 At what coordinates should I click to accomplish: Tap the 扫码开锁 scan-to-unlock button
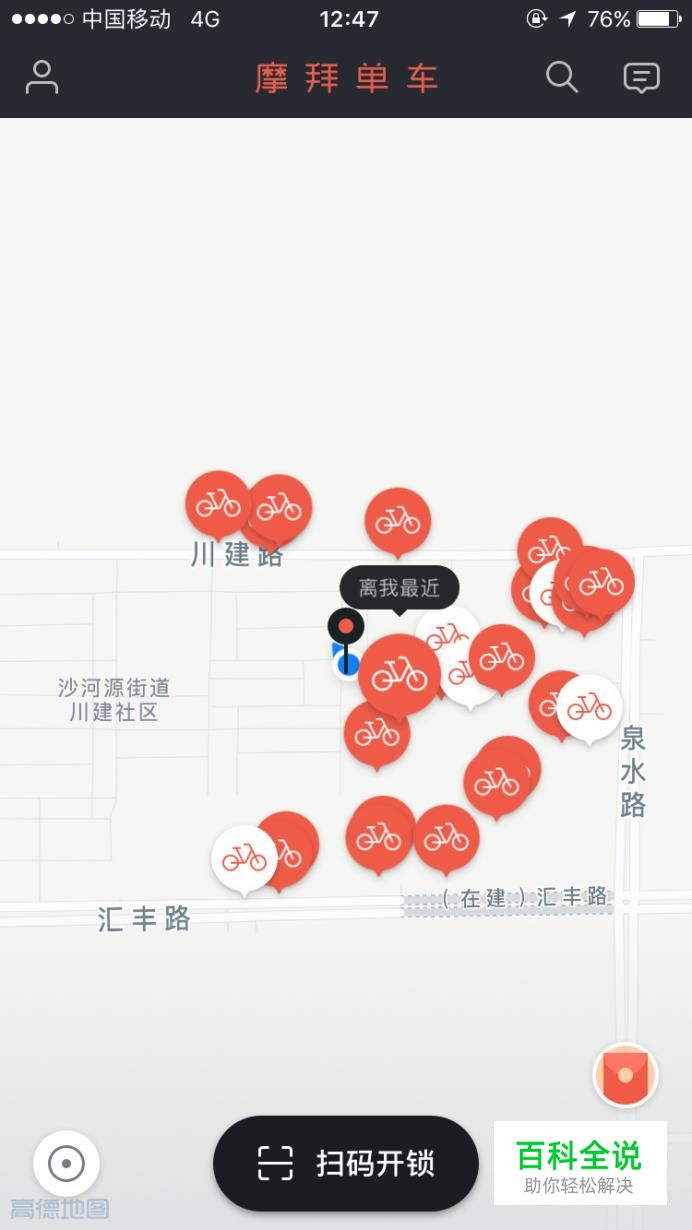pyautogui.click(x=346, y=1163)
